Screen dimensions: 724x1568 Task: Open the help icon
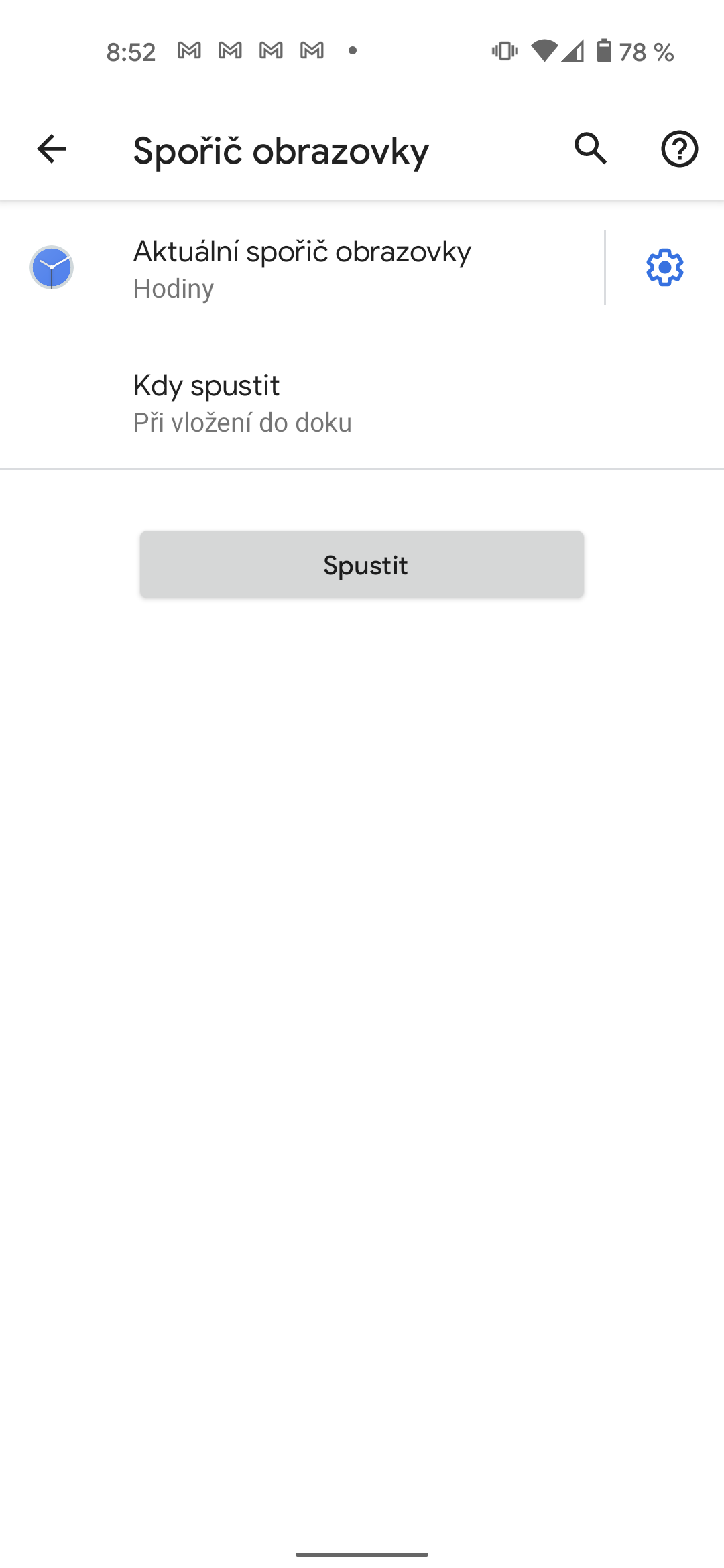click(679, 149)
